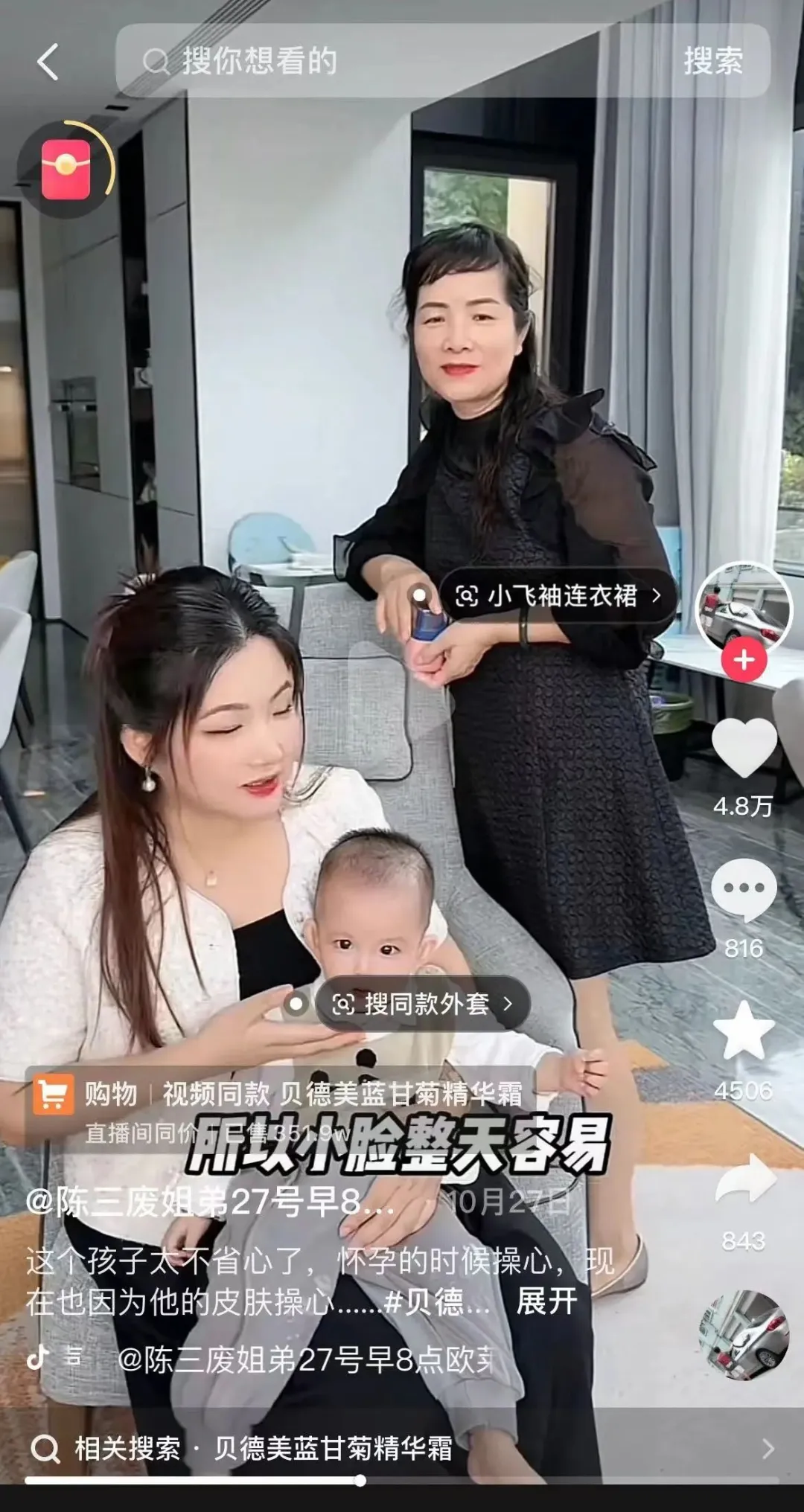Screen dimensions: 804x1512
Task: Expand the caption with 展开
Action: pos(547,1301)
